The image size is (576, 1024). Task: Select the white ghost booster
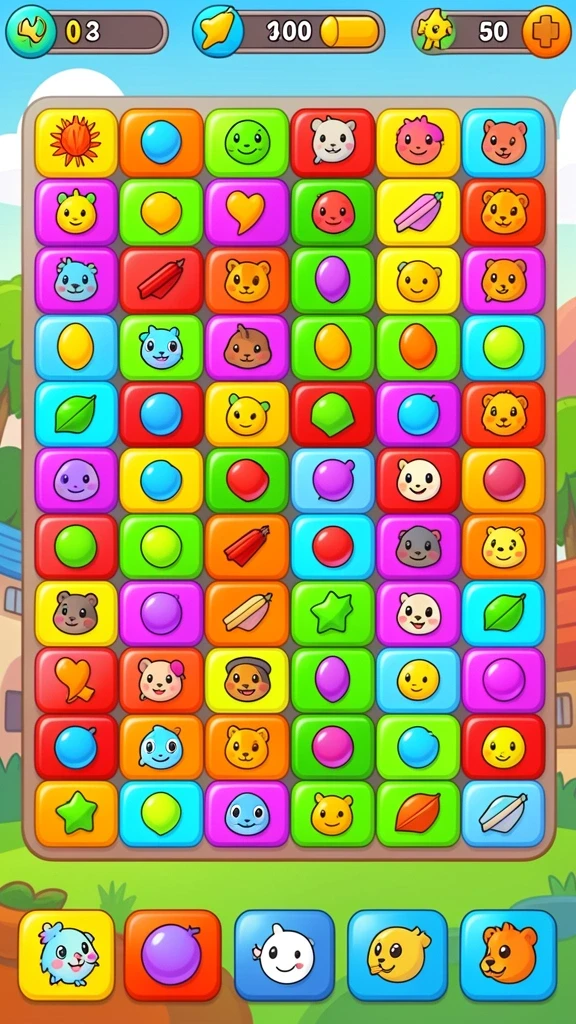click(x=284, y=955)
